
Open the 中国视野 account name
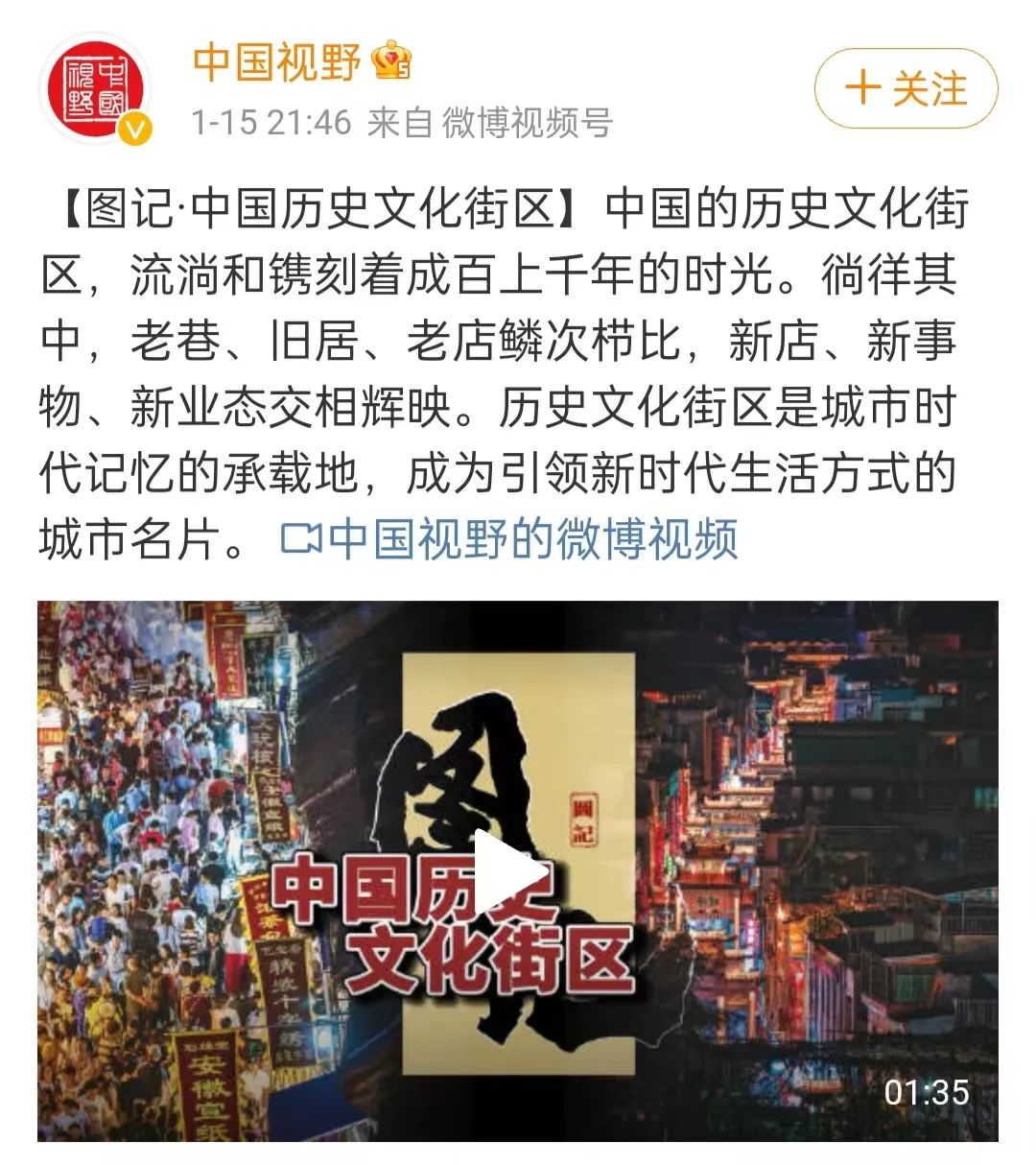[x=277, y=61]
